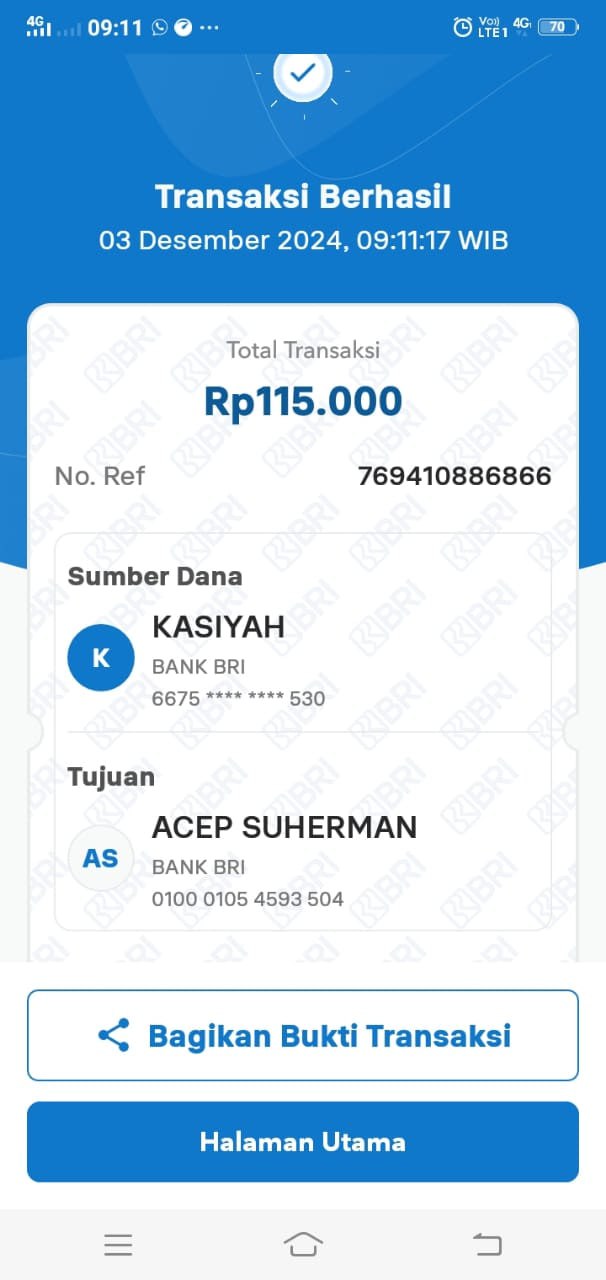The width and height of the screenshot is (606, 1280).
Task: Open the system home button
Action: point(303,1244)
